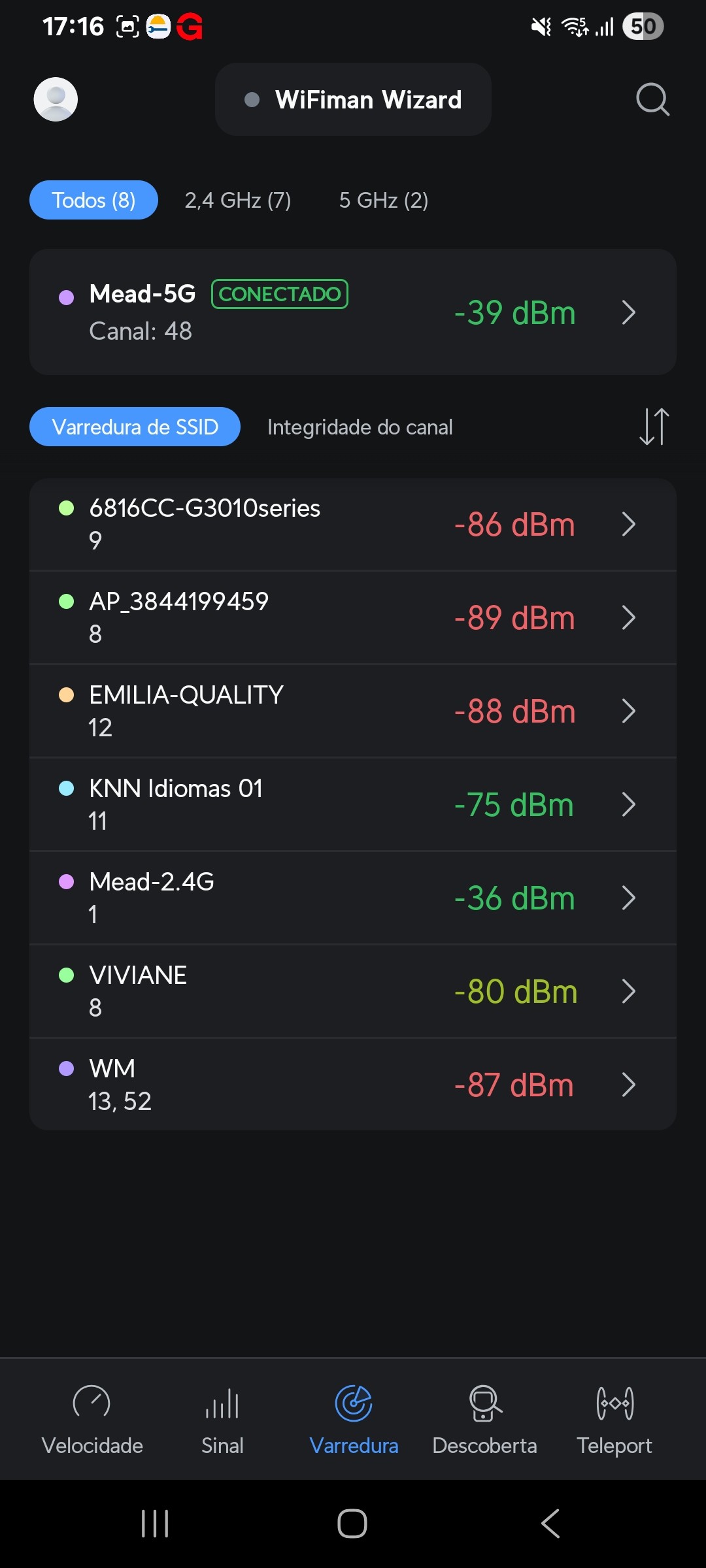Open Mead-2.4G network info

point(353,898)
